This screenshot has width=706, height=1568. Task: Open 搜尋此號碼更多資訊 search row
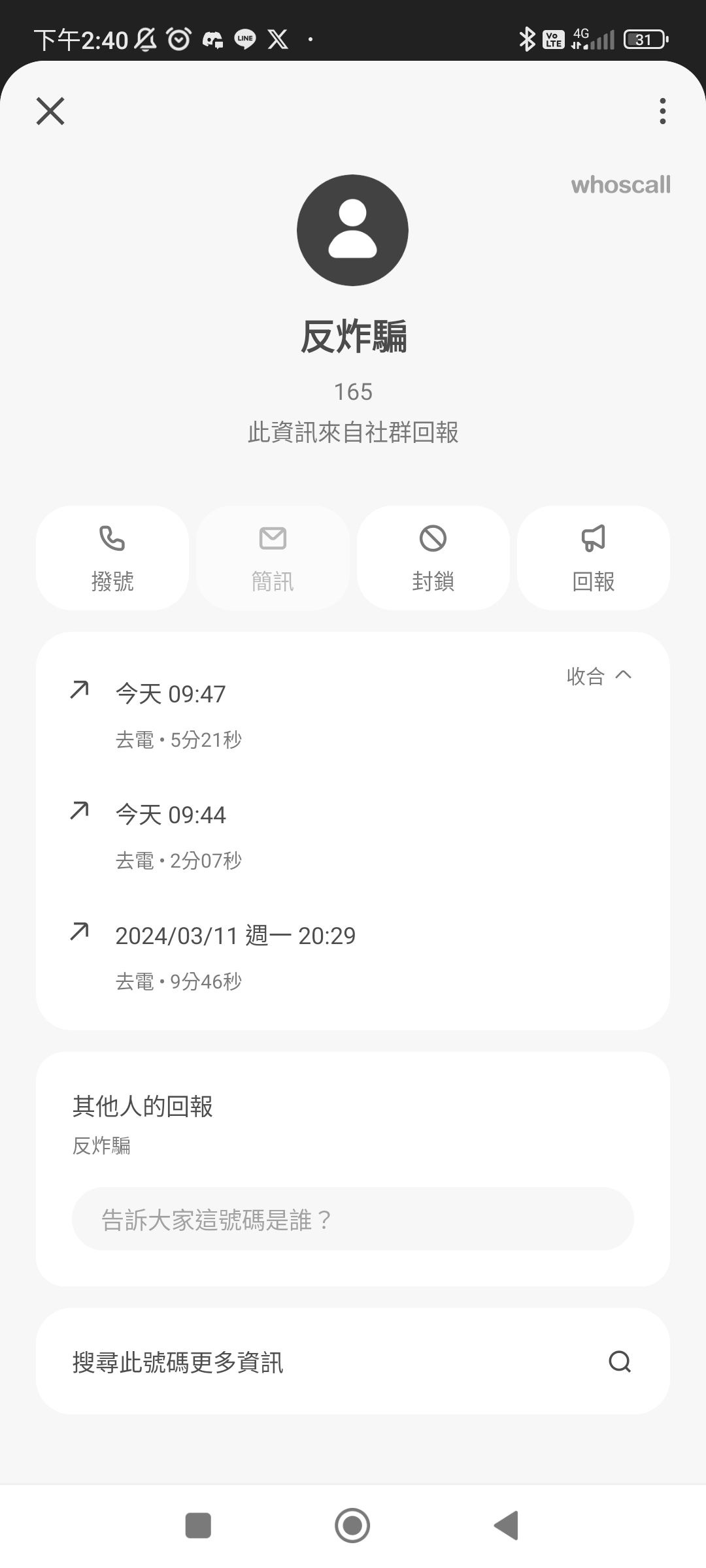click(353, 1362)
